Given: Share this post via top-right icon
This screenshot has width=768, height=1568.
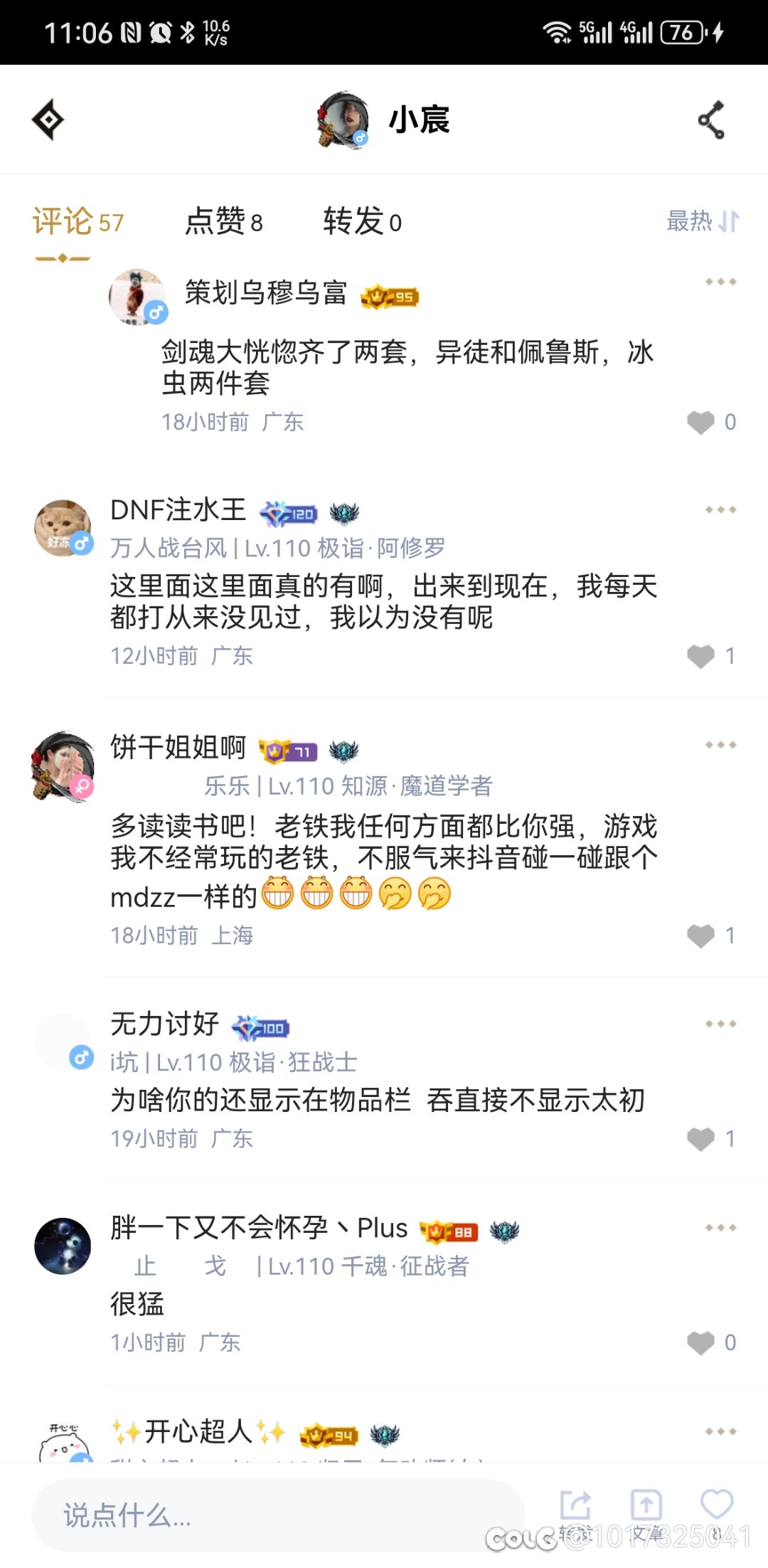Looking at the screenshot, I should tap(711, 120).
